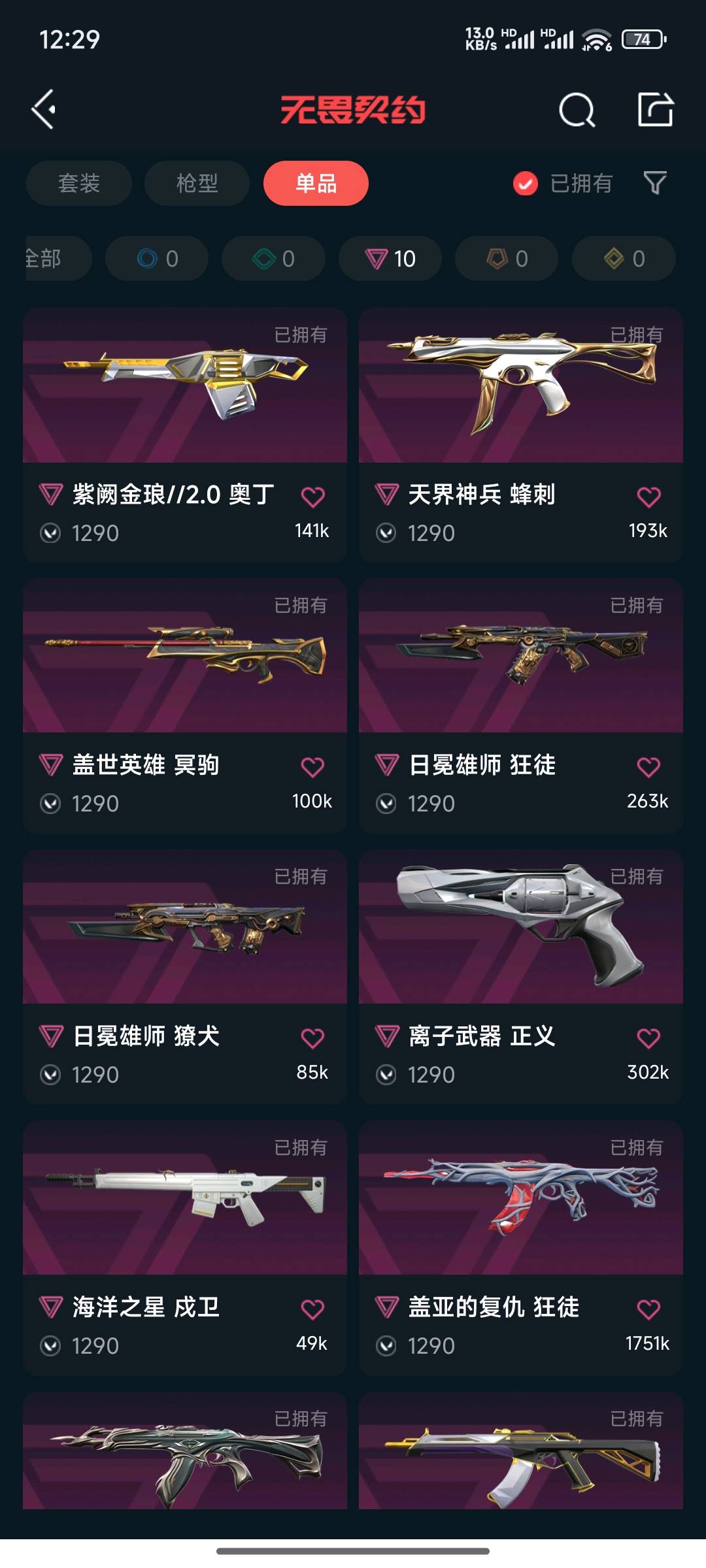Switch to the 枪型 tab
This screenshot has height=1568, width=706.
point(197,183)
